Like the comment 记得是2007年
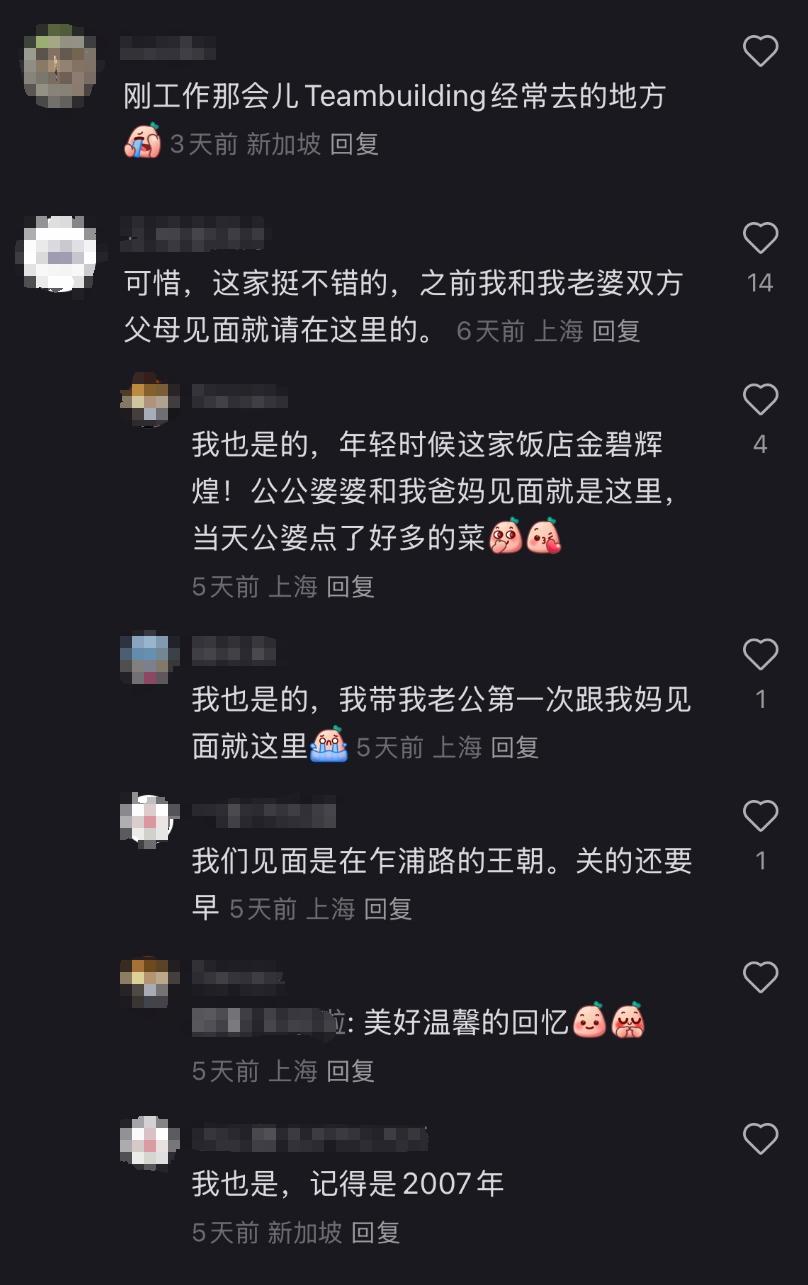 point(760,1139)
